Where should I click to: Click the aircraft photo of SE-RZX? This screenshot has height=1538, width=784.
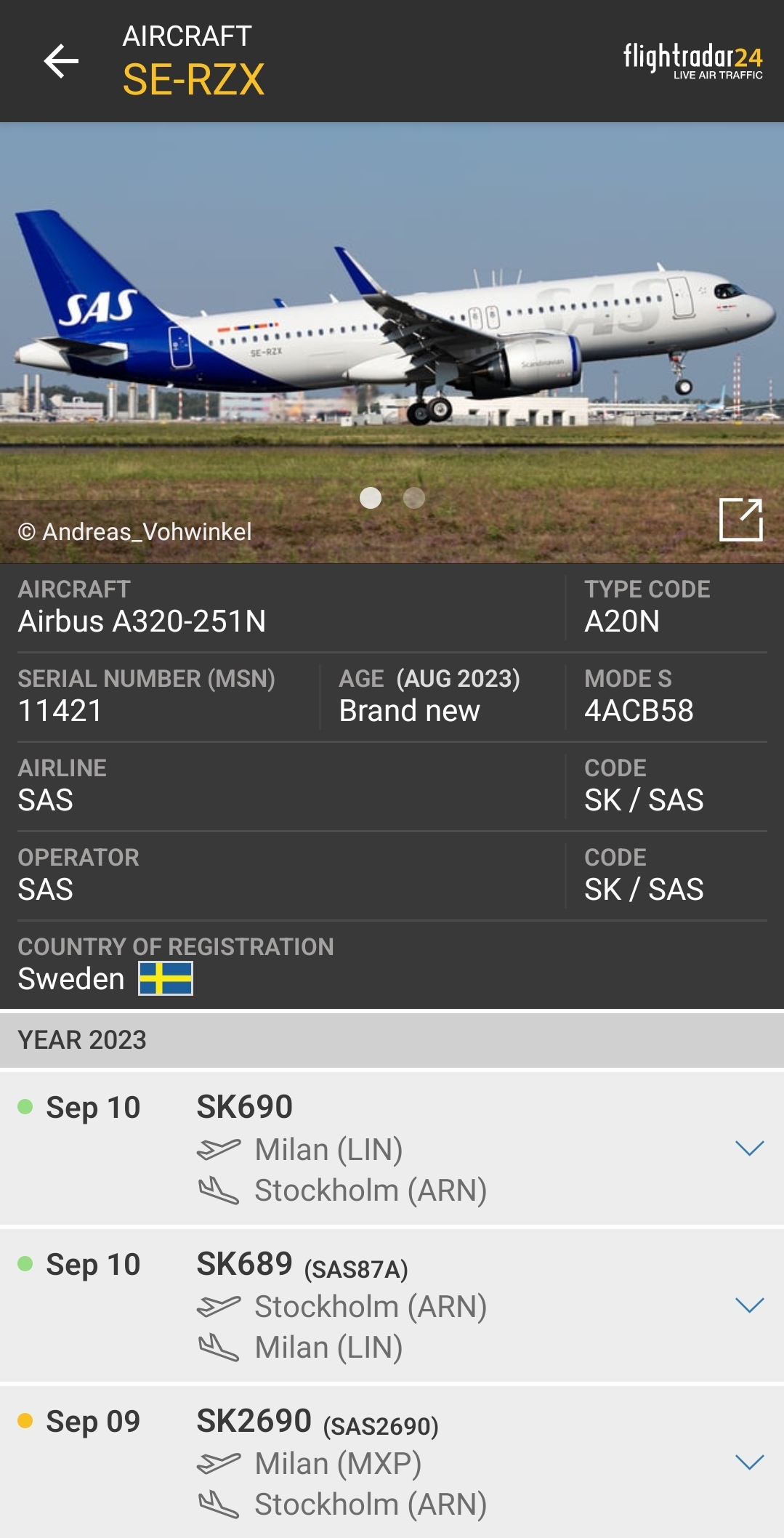point(392,313)
